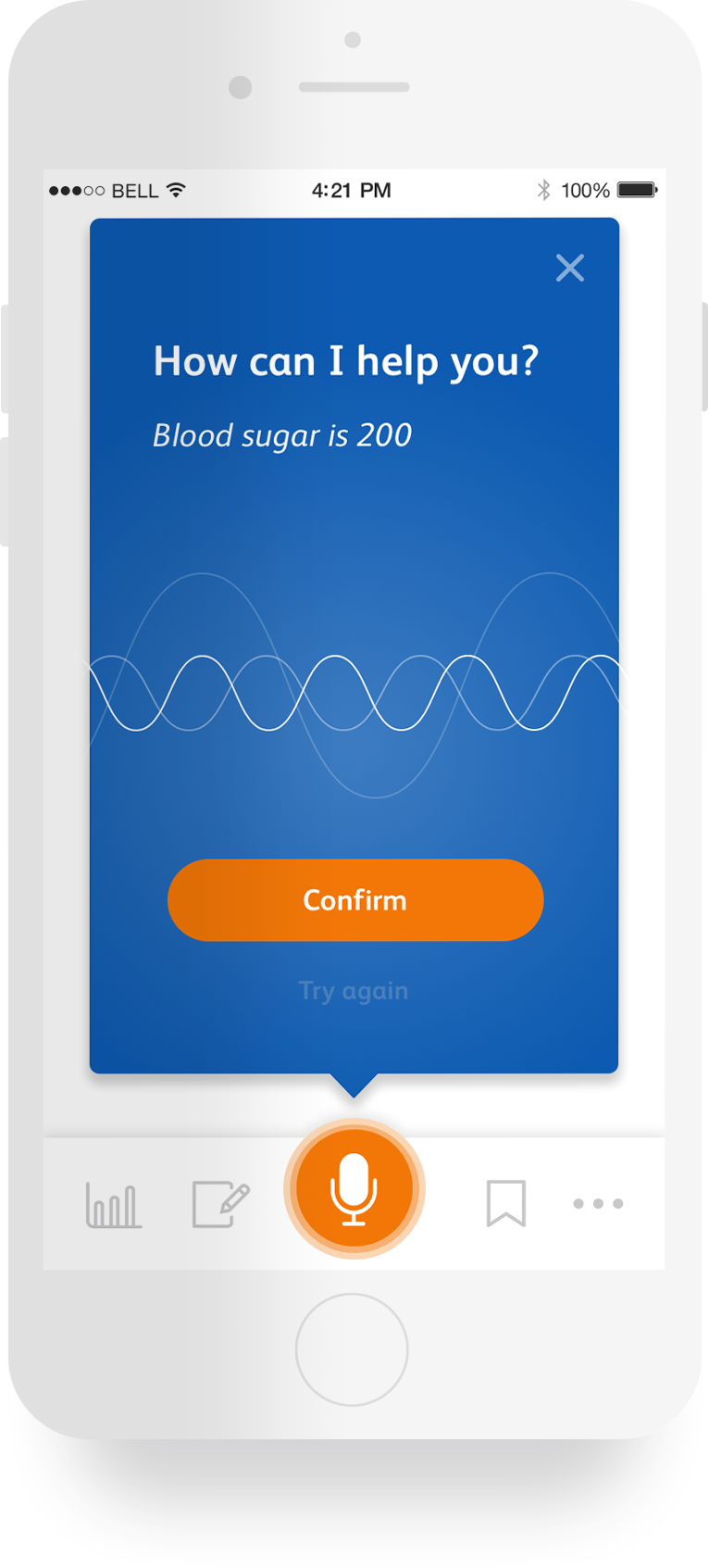This screenshot has width=709, height=1568.
Task: Open the note editing tab
Action: point(220,1204)
